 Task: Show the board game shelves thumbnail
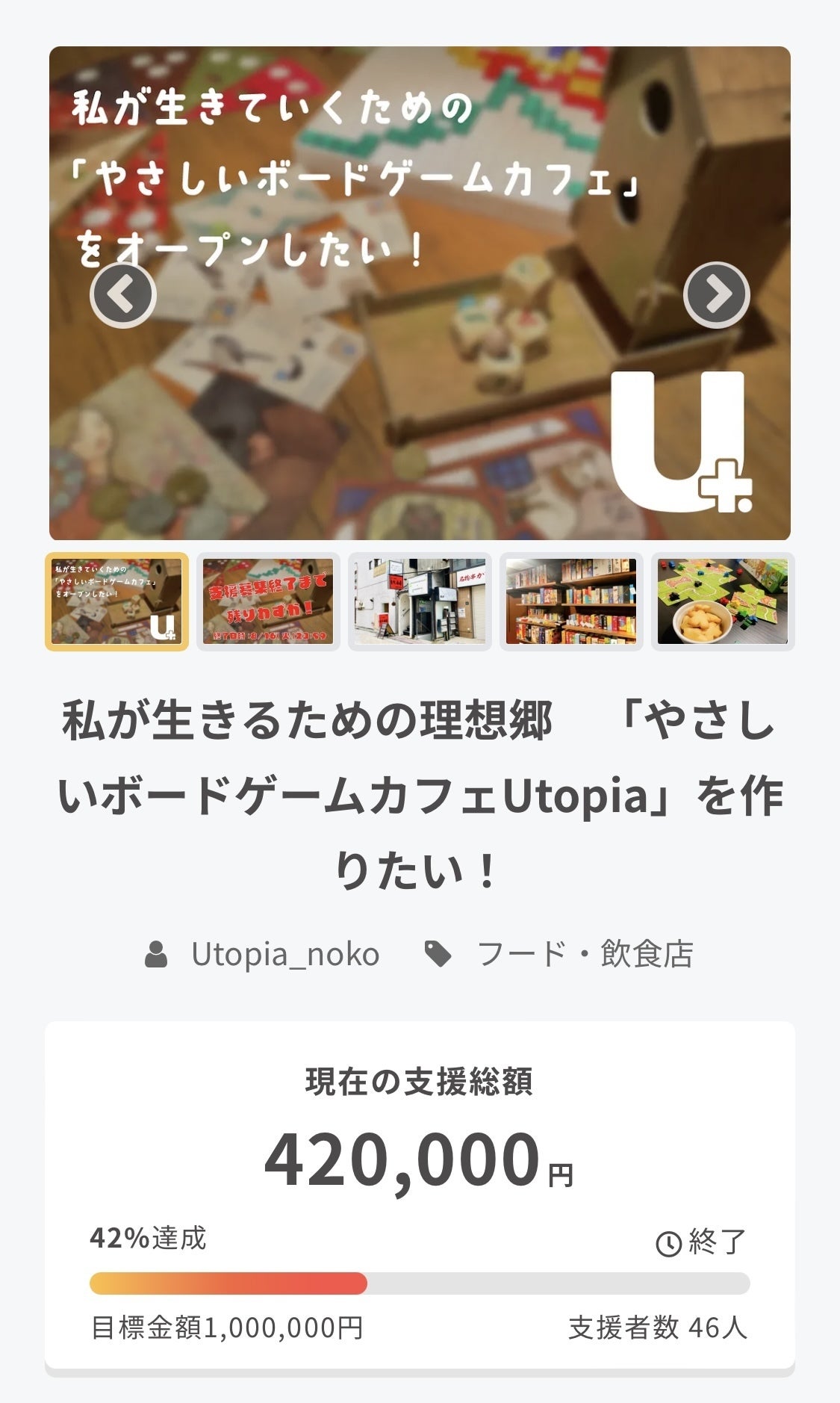point(571,601)
